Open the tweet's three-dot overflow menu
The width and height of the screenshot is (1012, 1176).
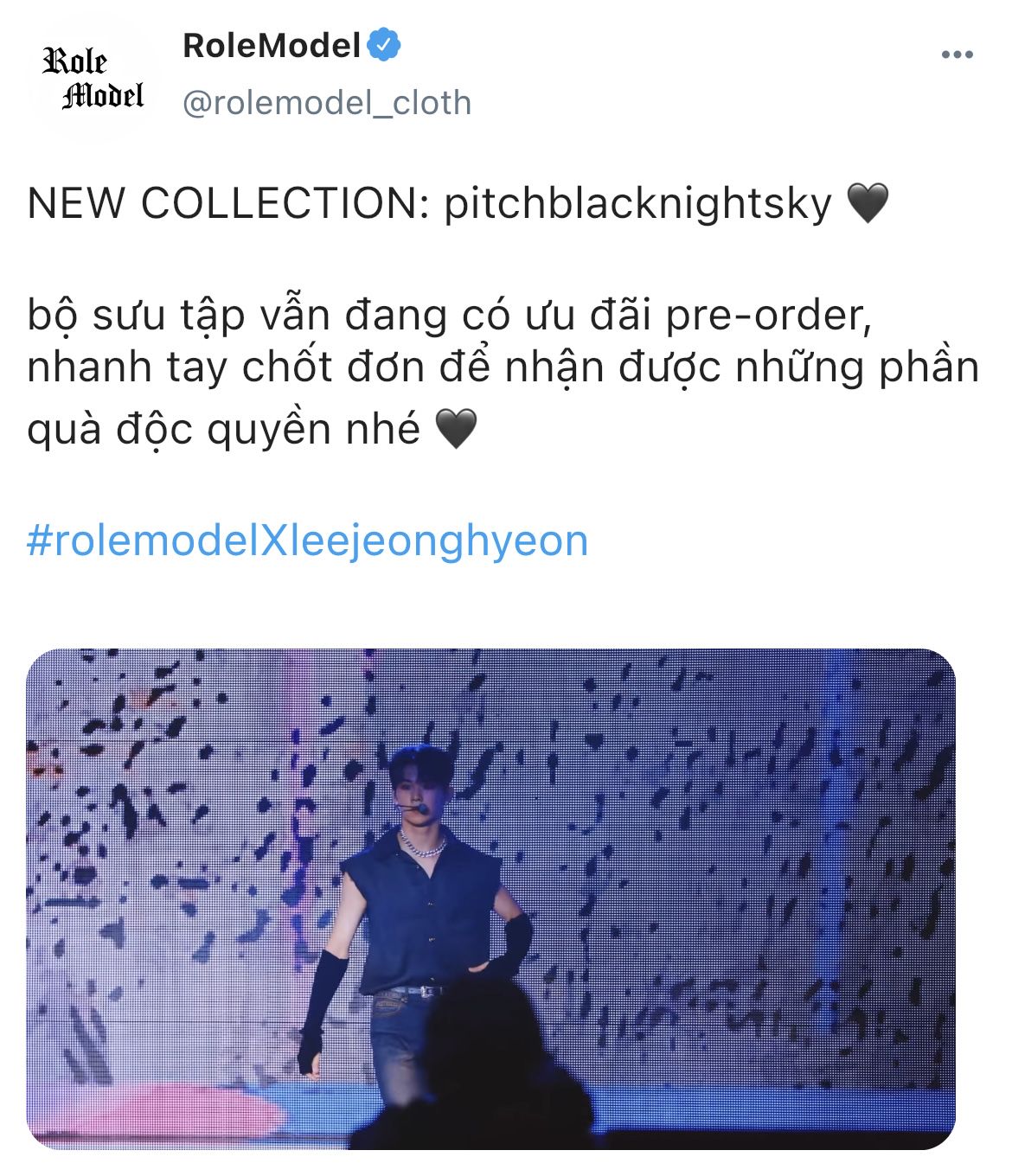[x=957, y=55]
